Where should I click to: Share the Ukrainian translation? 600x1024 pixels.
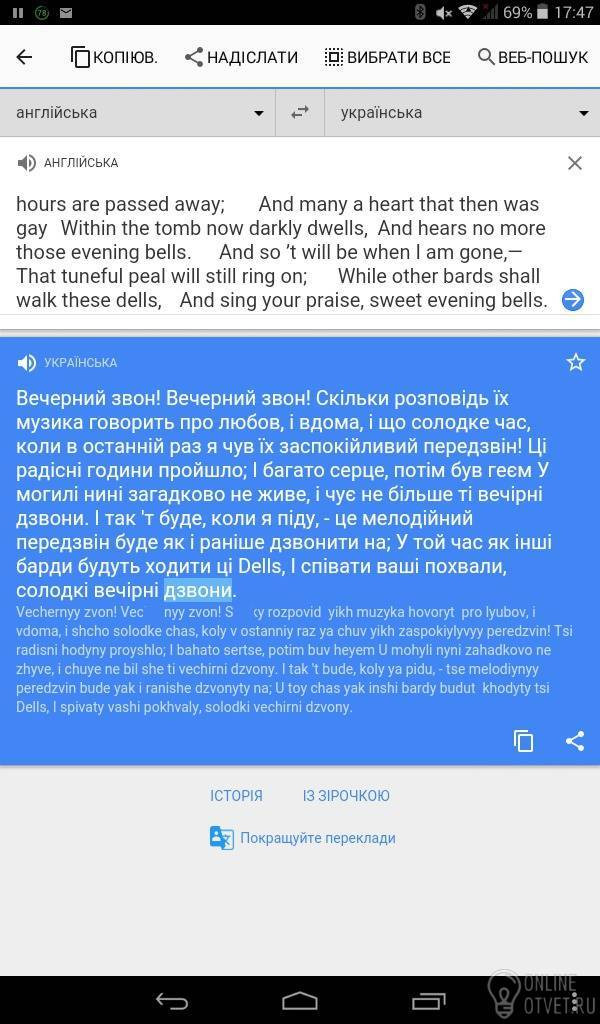575,741
